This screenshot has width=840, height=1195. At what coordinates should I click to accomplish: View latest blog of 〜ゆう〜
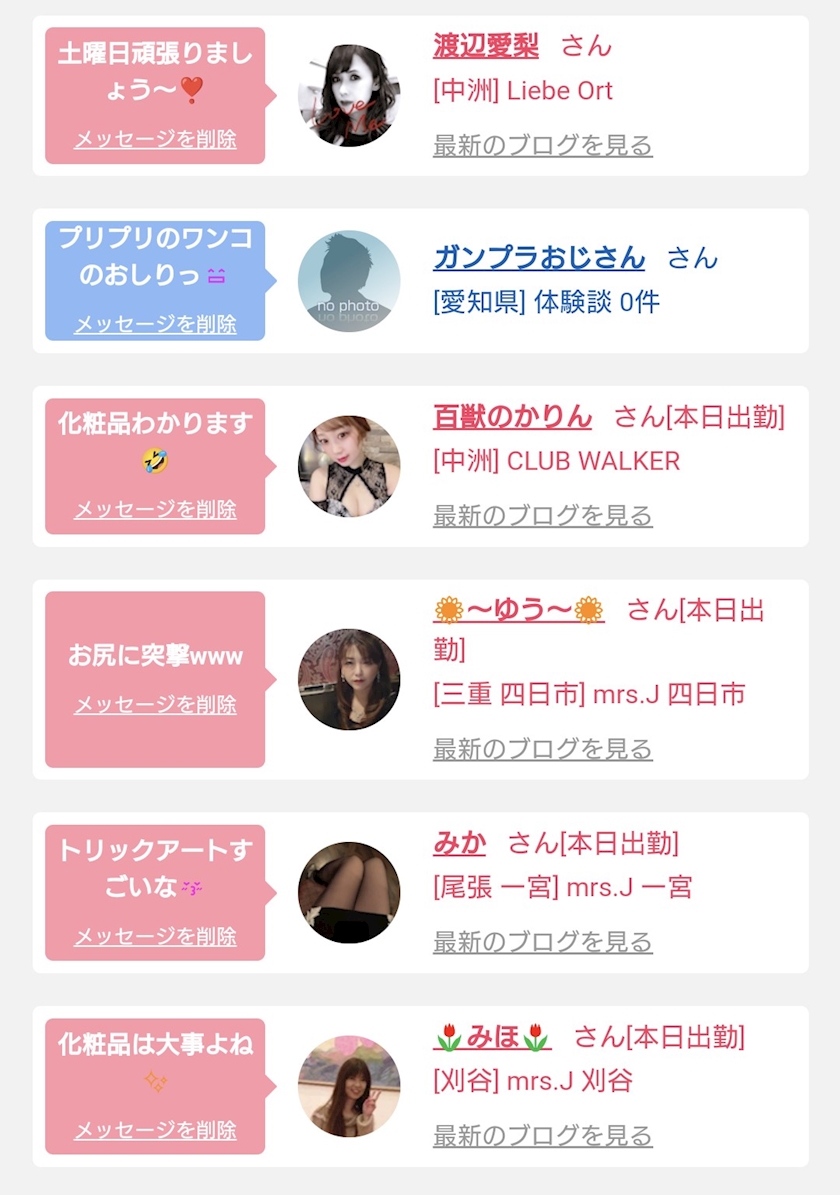pos(542,748)
